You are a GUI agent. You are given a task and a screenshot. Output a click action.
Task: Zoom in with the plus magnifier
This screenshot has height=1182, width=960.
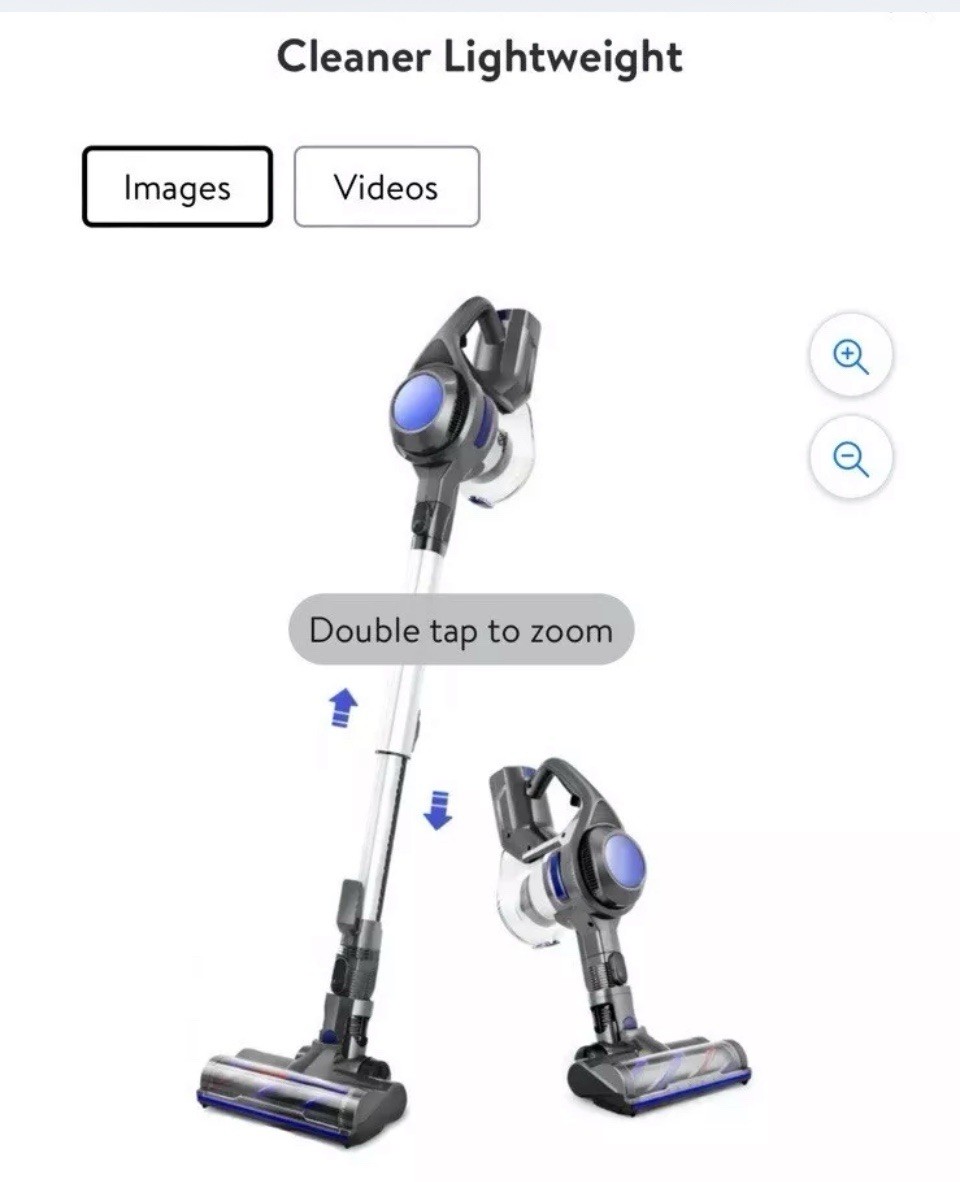[x=850, y=356]
